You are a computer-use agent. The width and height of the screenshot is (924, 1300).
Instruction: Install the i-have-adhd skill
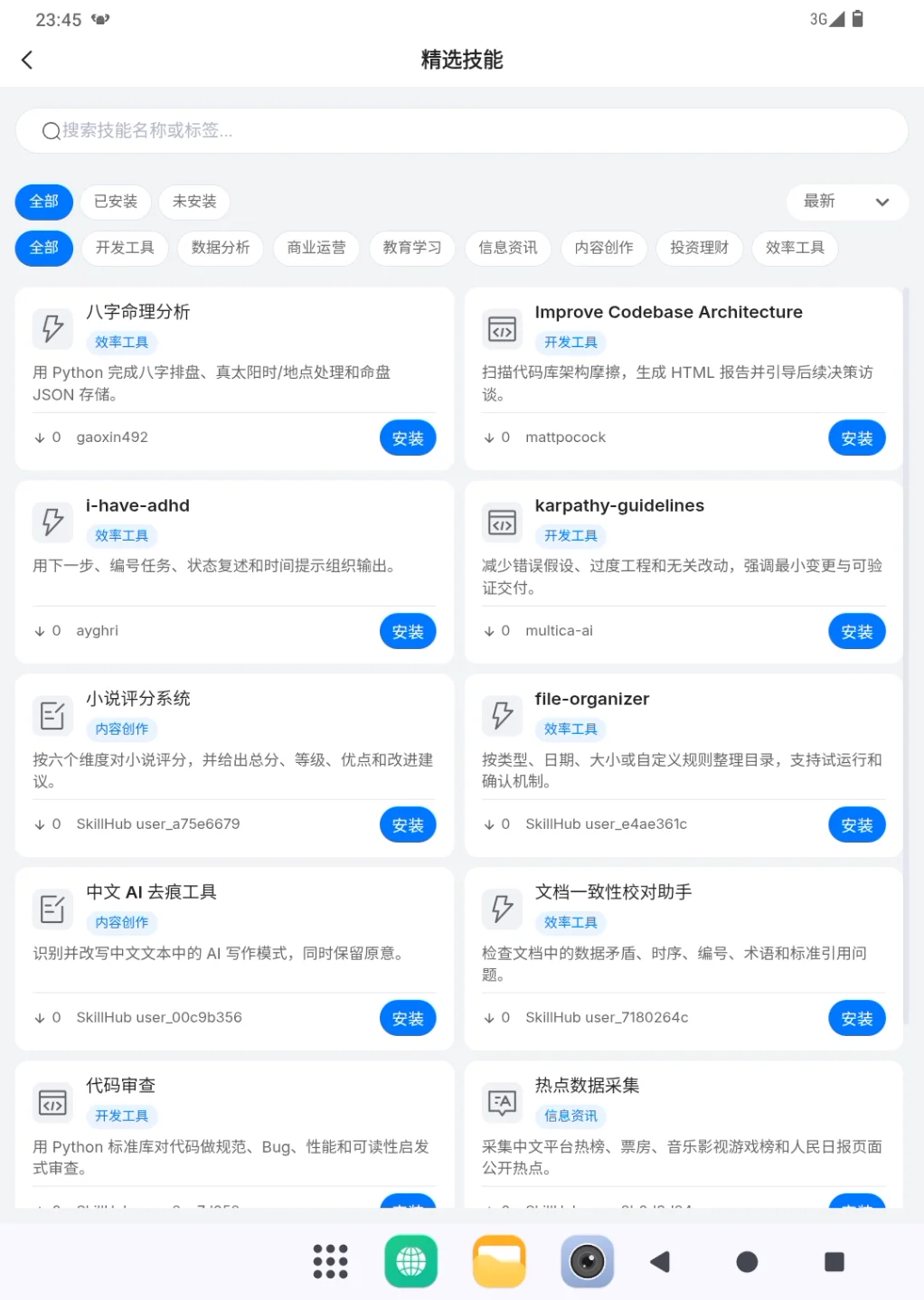pos(408,632)
